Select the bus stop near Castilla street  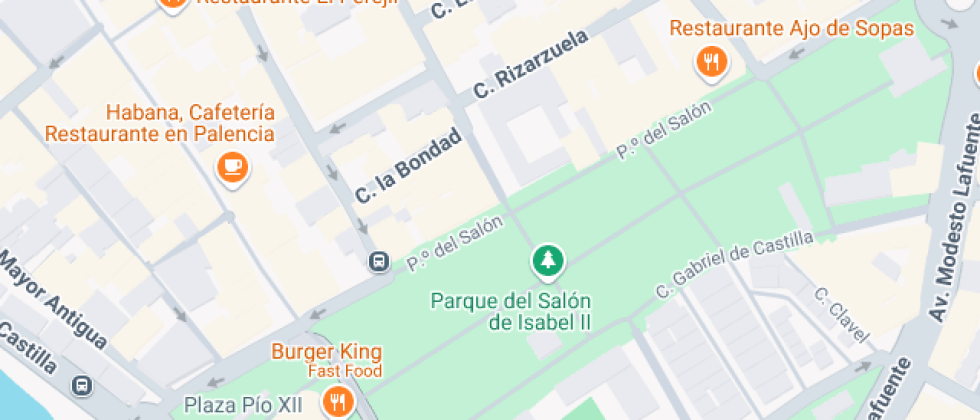[82, 386]
